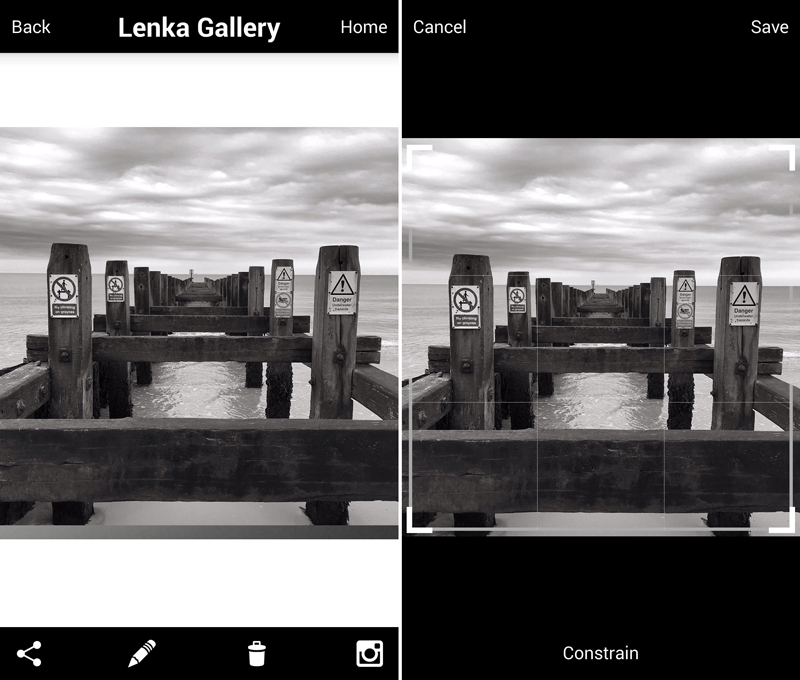Image resolution: width=800 pixels, height=680 pixels.
Task: Cancel the crop
Action: [439, 27]
